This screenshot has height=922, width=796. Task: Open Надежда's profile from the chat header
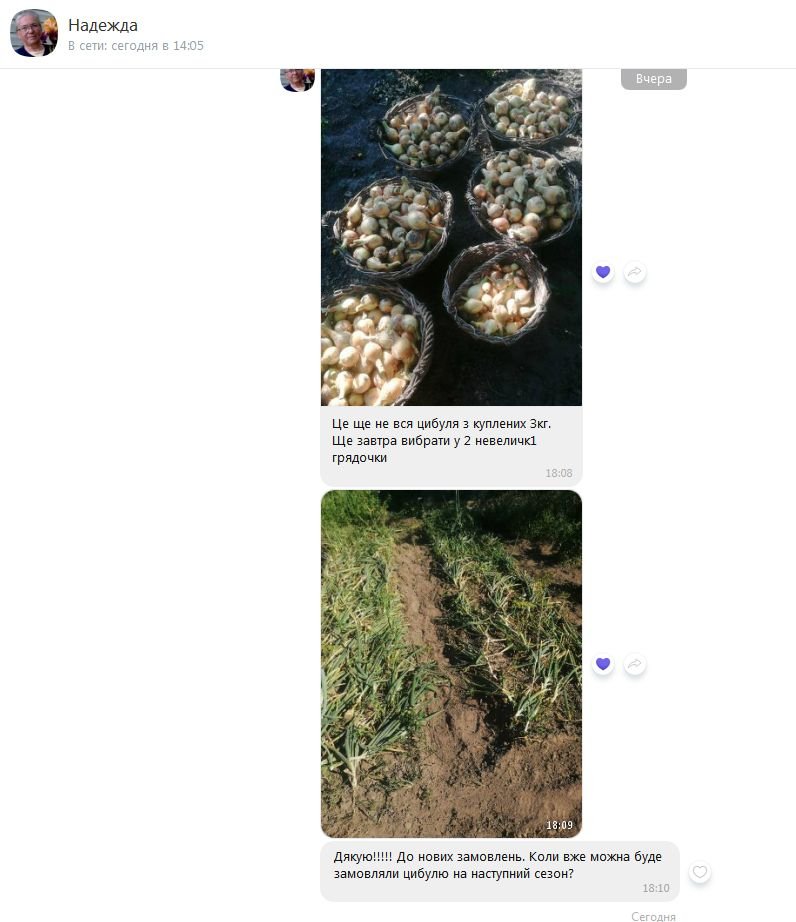click(x=103, y=26)
